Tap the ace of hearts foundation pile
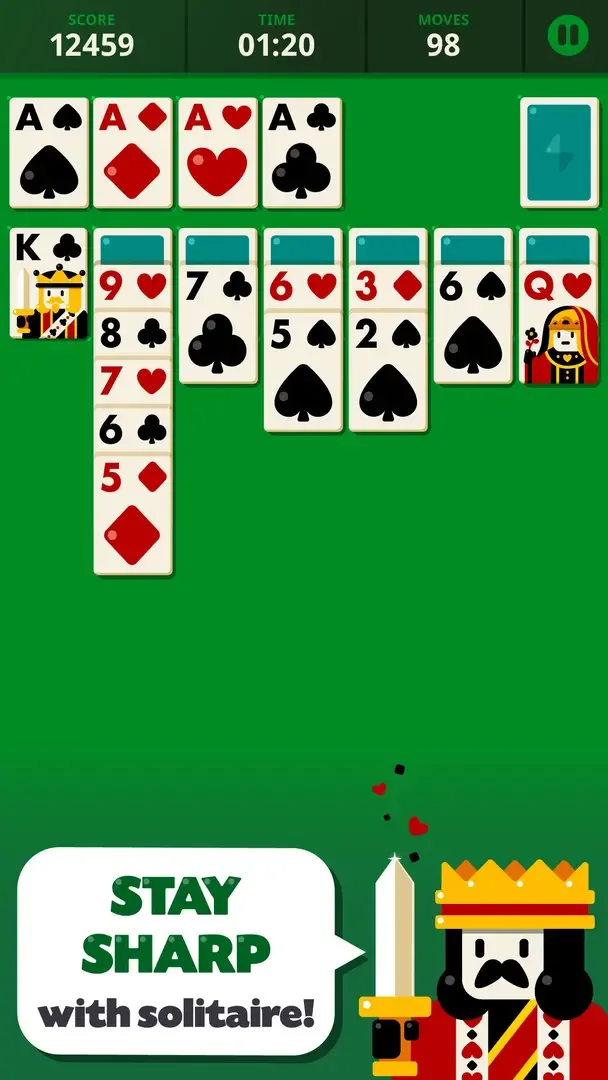 pos(218,152)
